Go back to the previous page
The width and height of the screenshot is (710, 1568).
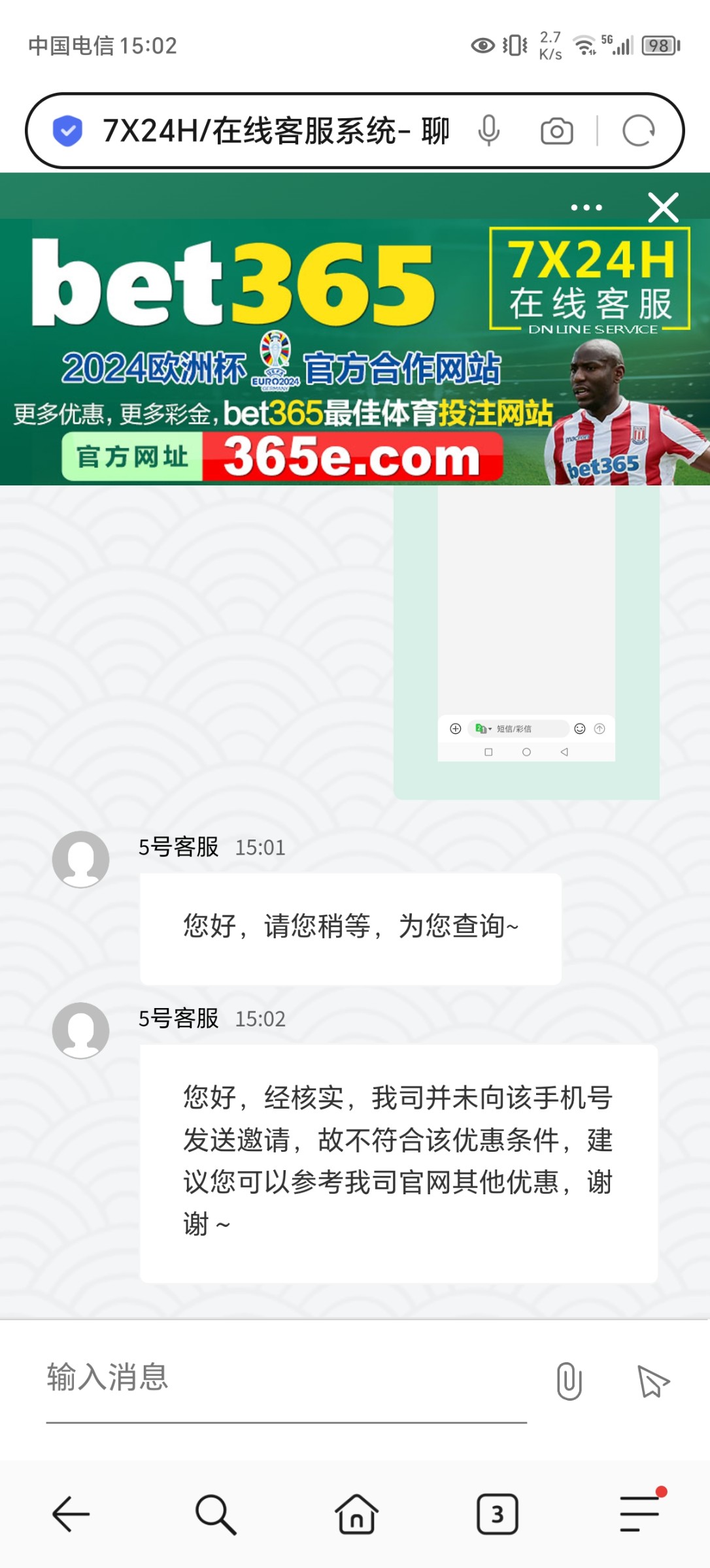point(71,1513)
